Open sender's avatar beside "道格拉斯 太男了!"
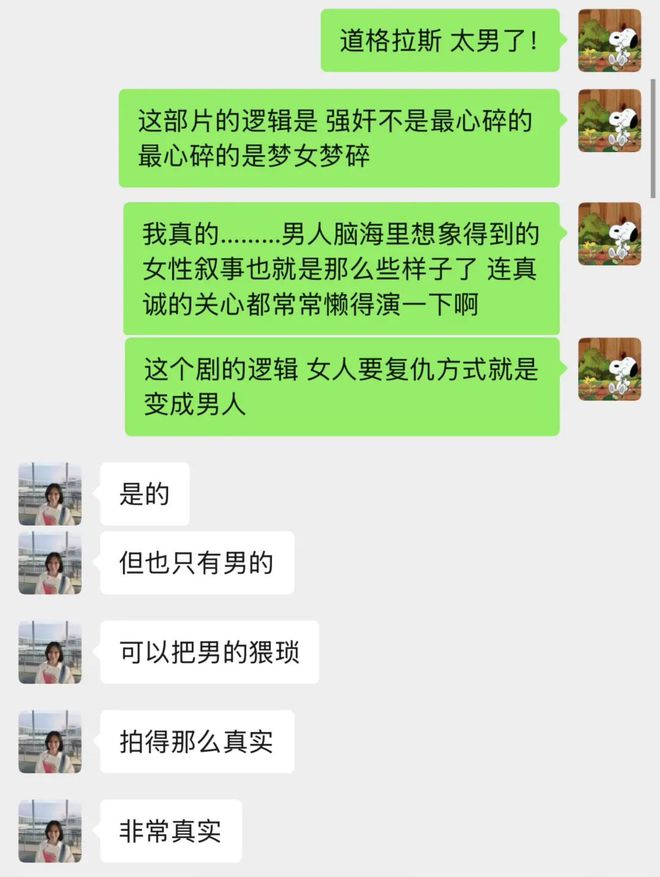The image size is (660, 877). point(609,40)
